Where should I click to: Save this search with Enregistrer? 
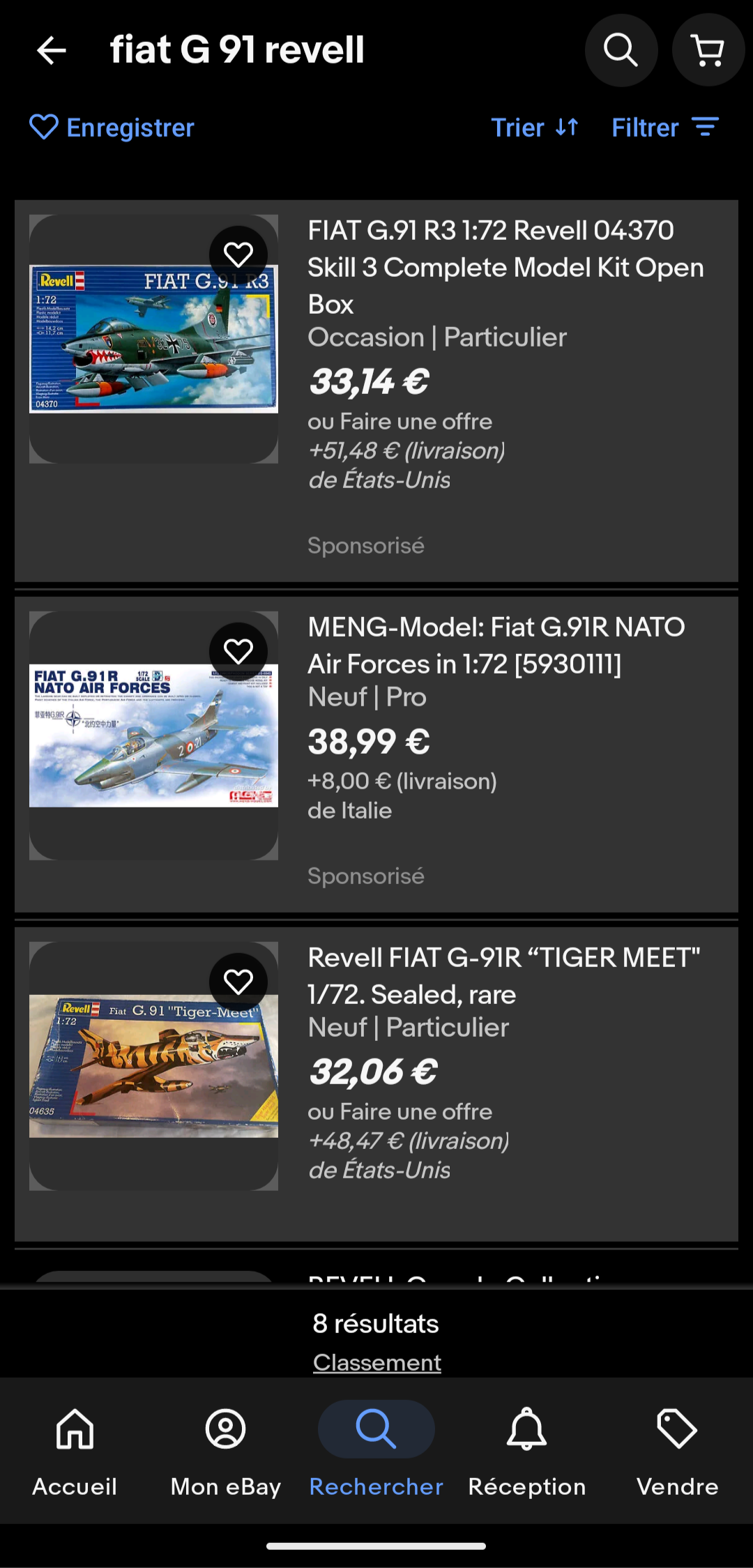(112, 128)
